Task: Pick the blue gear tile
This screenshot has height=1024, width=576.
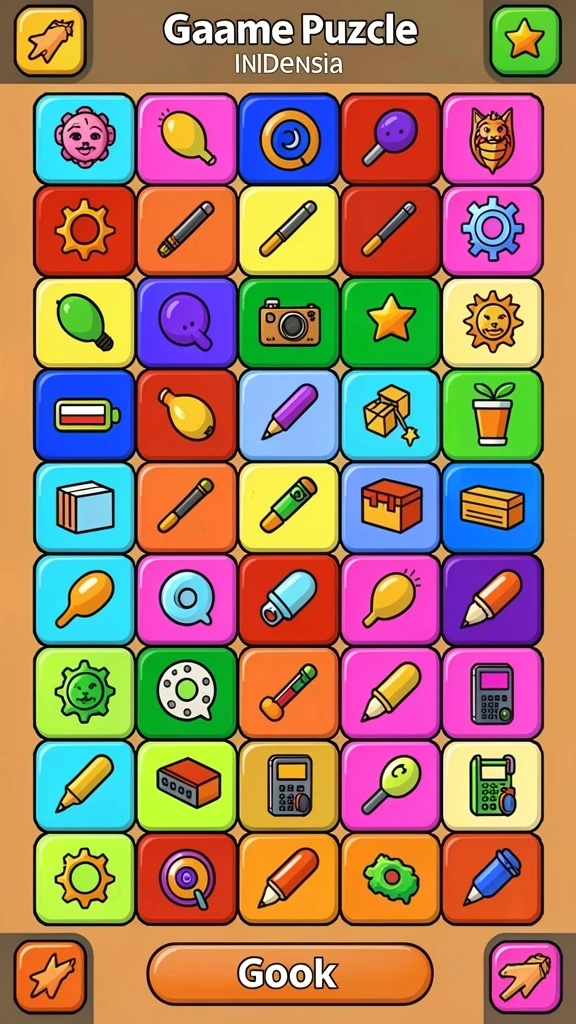Action: [x=493, y=231]
